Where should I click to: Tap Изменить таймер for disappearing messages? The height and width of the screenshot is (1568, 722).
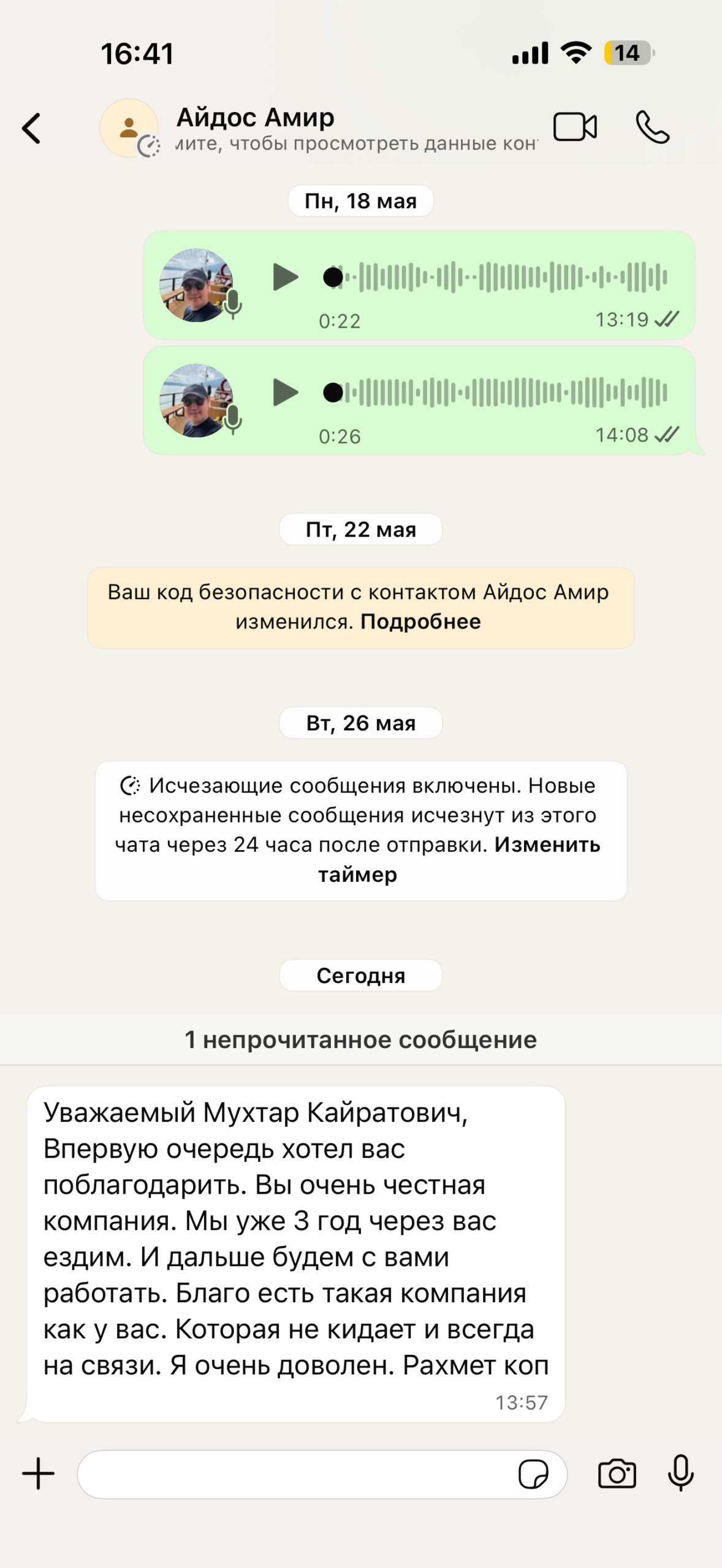459,859
